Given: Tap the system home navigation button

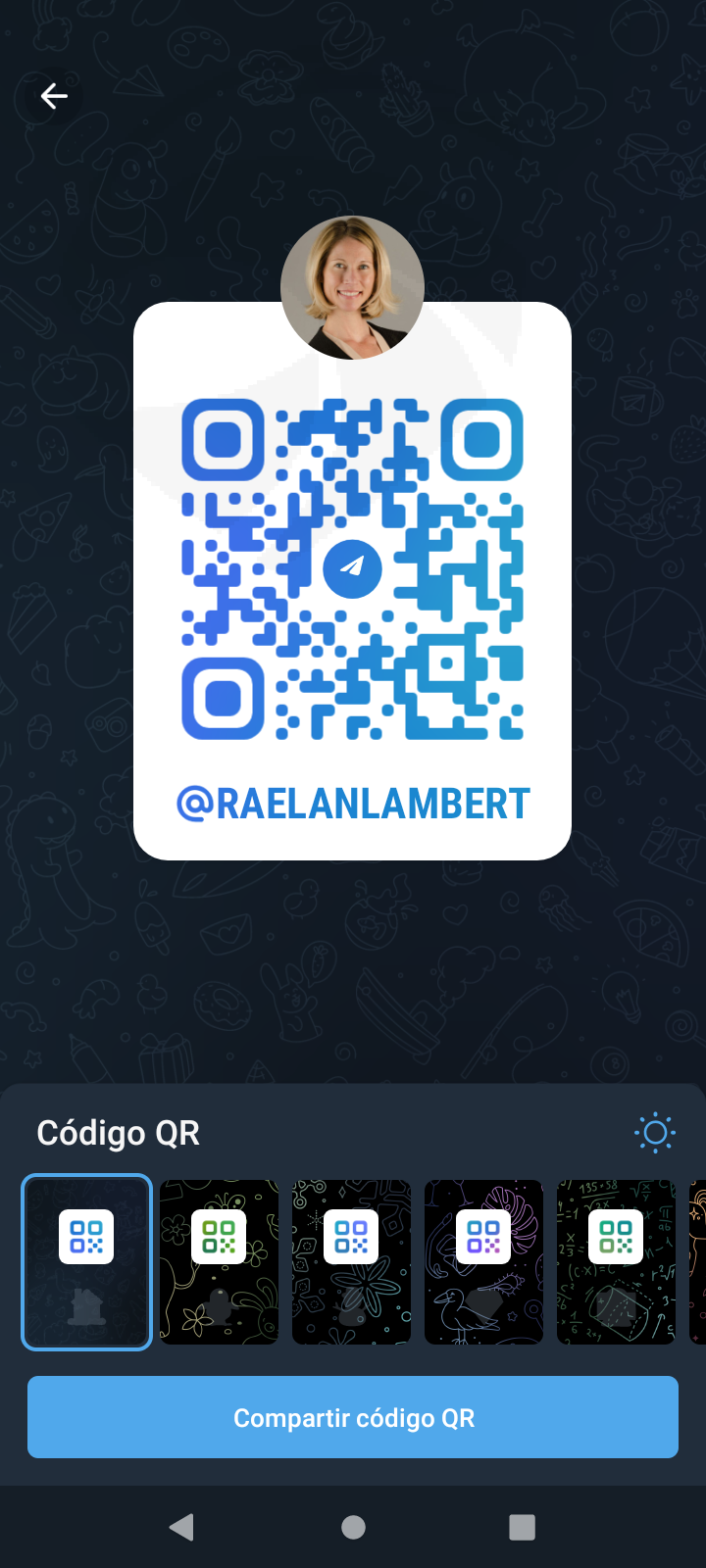Looking at the screenshot, I should (353, 1527).
